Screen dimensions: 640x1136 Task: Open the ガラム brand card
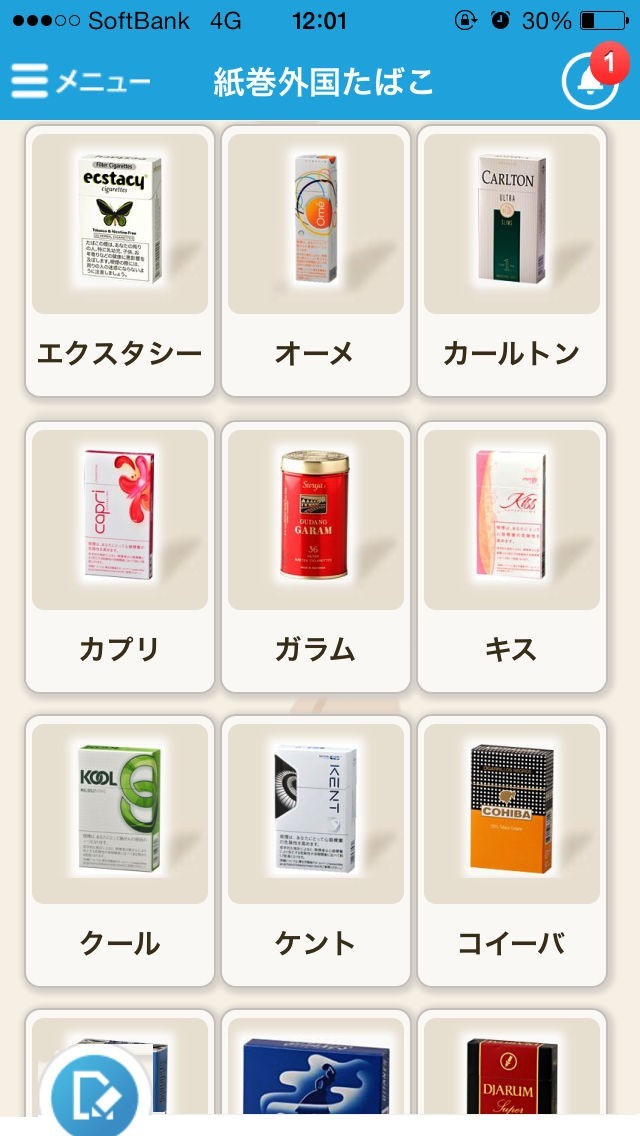coord(316,556)
